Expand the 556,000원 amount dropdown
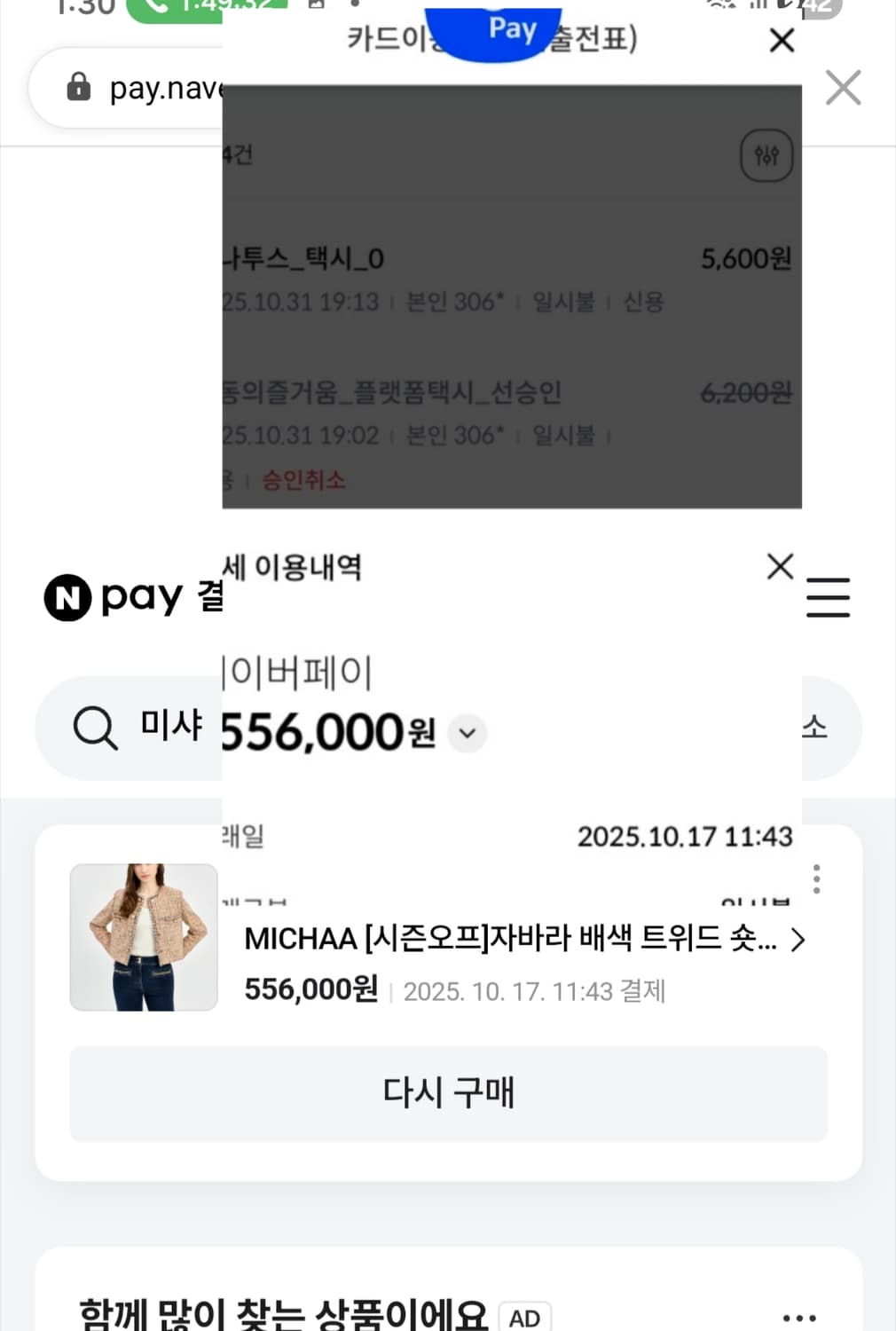 [x=466, y=733]
